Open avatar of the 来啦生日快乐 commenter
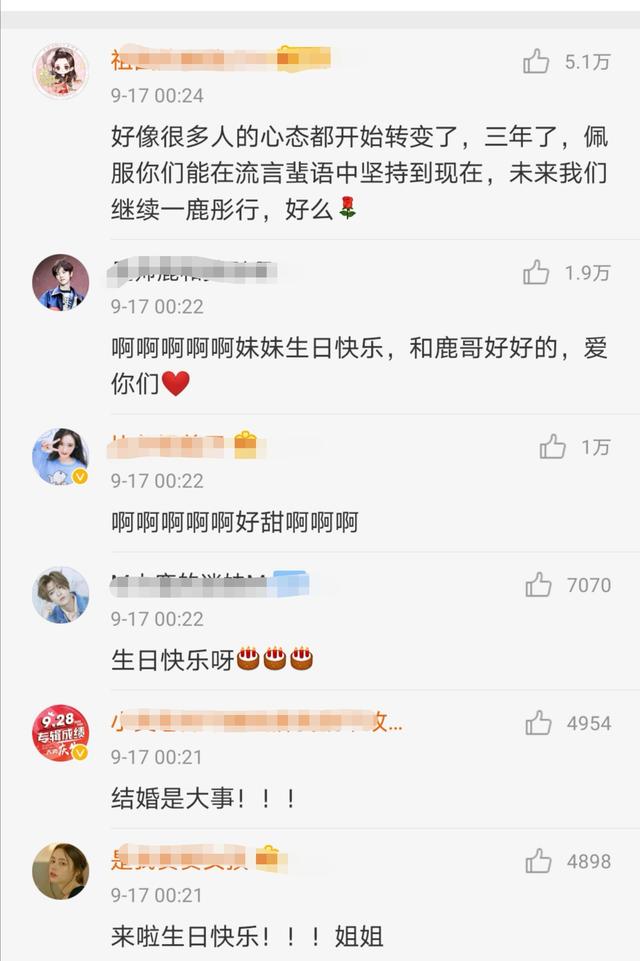The image size is (640, 961). (60, 871)
